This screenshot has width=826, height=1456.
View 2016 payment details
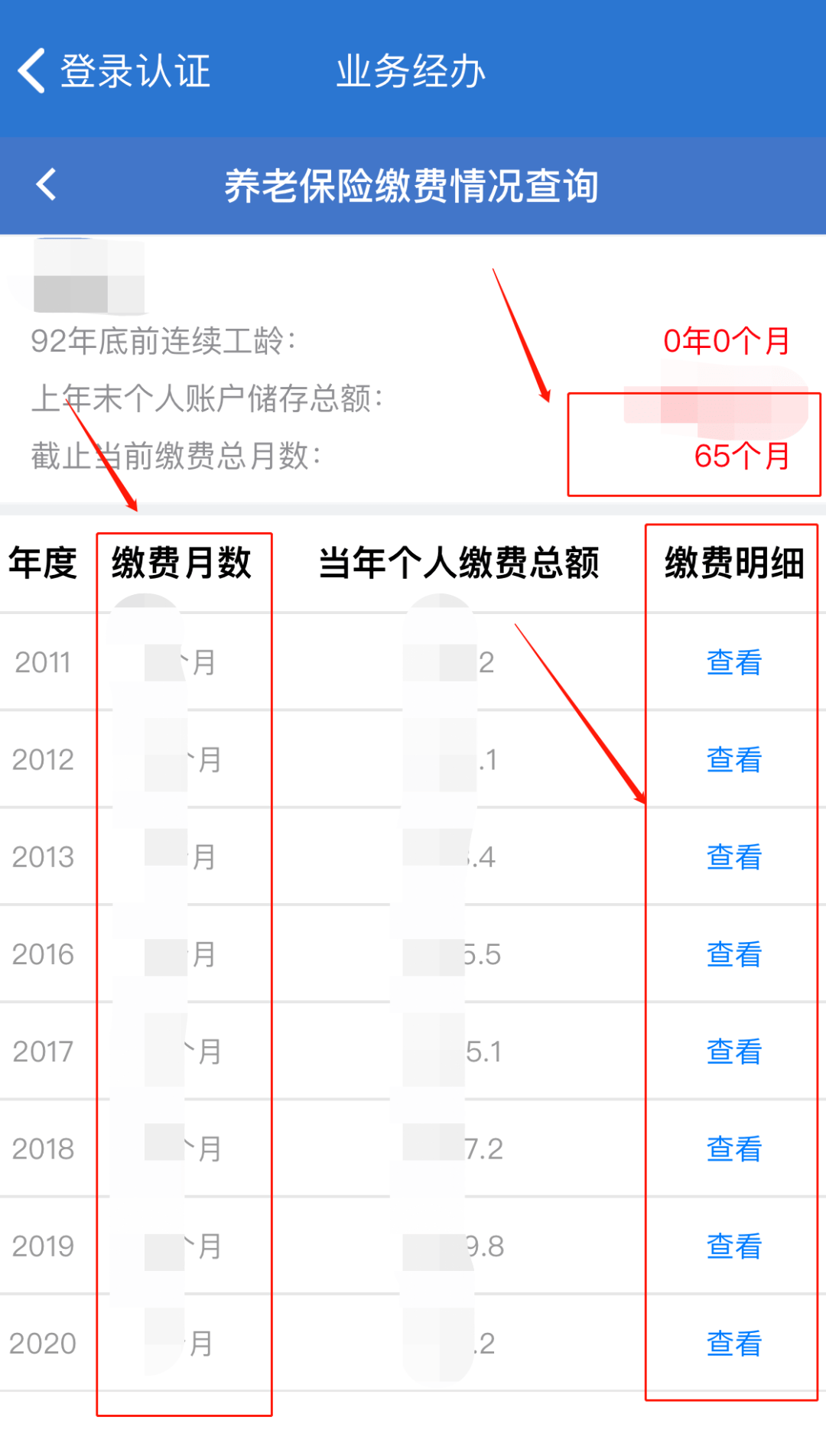[734, 954]
